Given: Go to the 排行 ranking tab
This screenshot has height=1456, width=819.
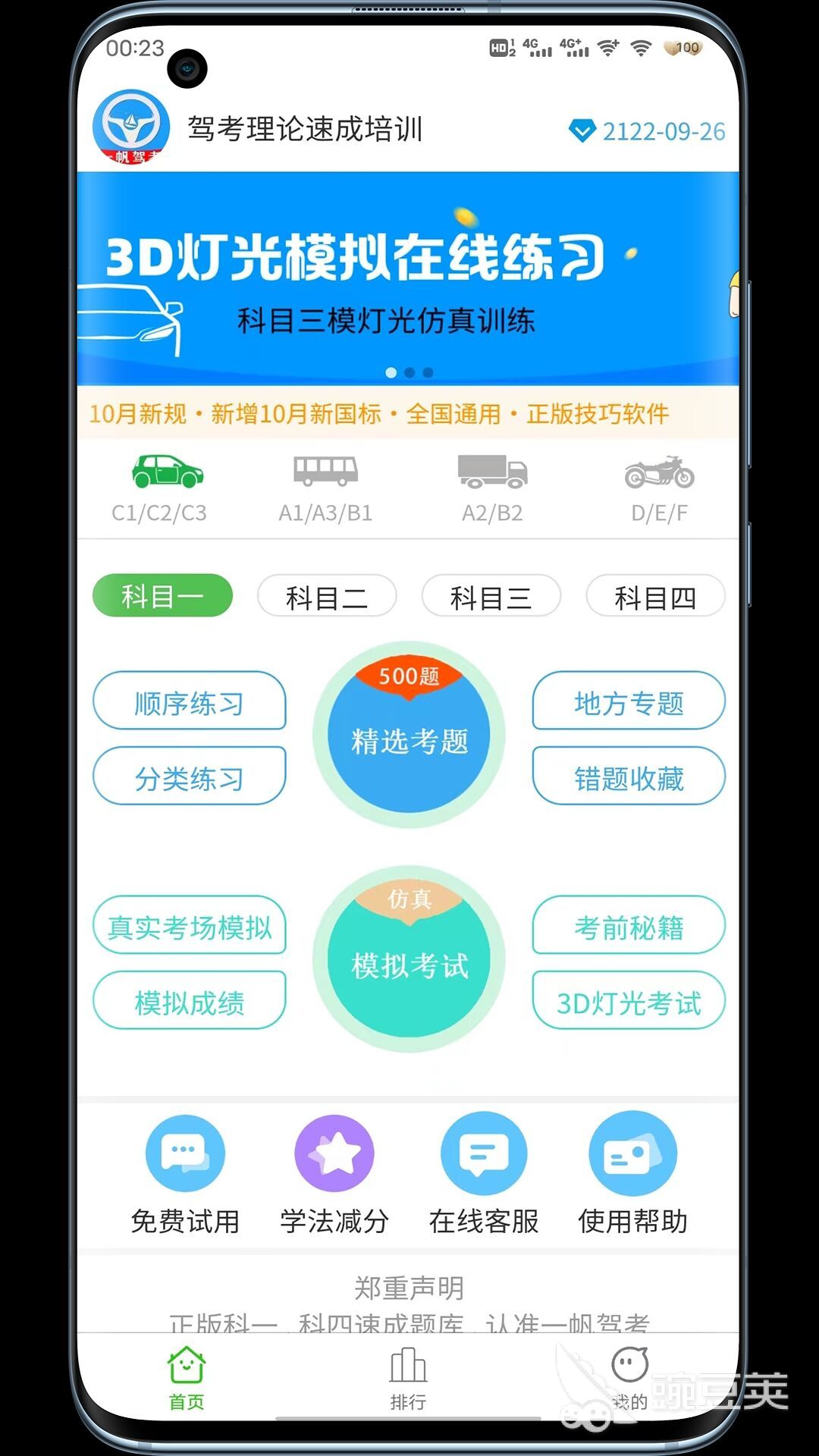Looking at the screenshot, I should [408, 1378].
